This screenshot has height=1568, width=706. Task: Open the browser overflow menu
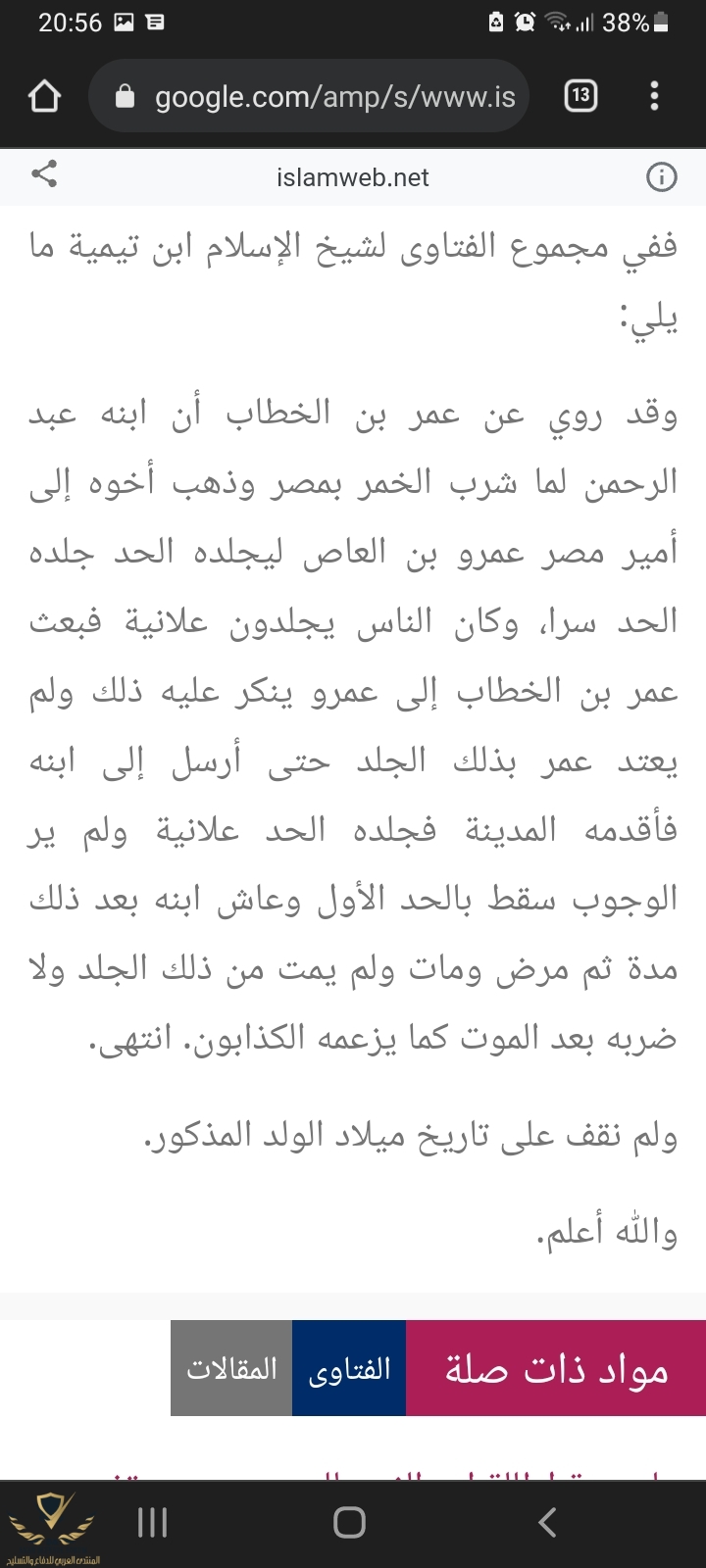point(654,96)
